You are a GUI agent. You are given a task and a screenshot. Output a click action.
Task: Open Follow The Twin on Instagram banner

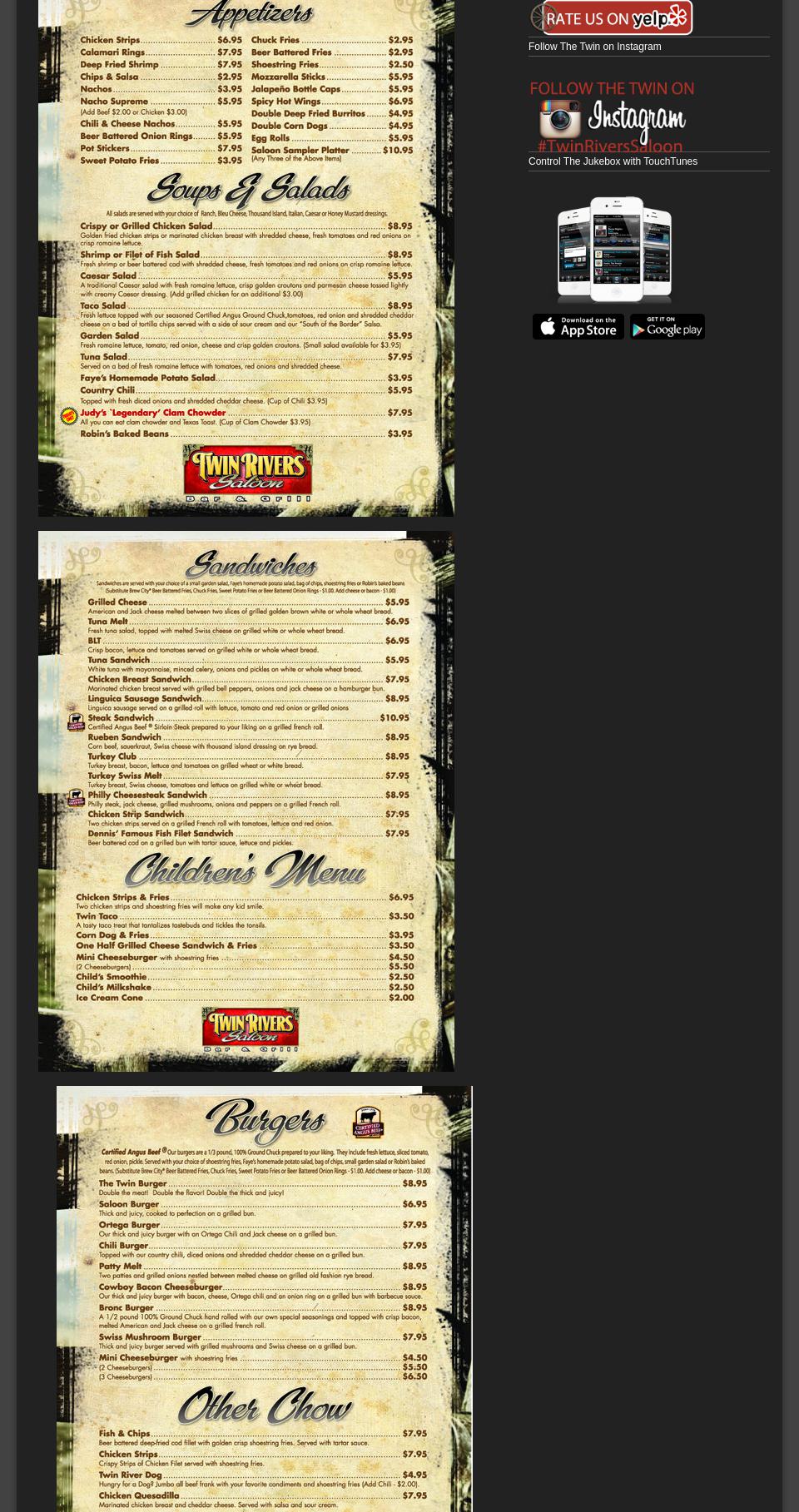tap(612, 116)
